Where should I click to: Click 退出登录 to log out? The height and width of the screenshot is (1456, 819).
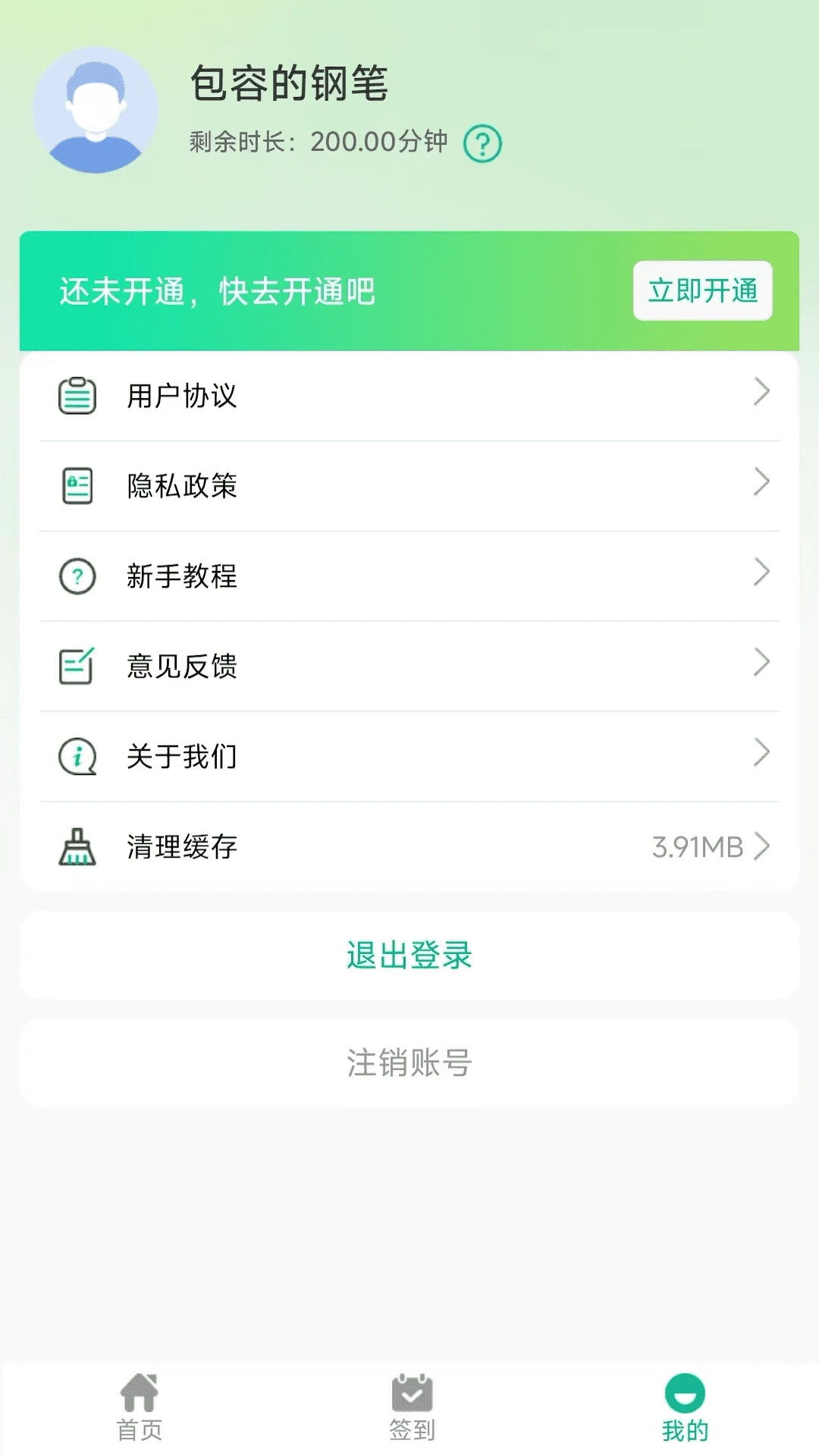(x=409, y=956)
